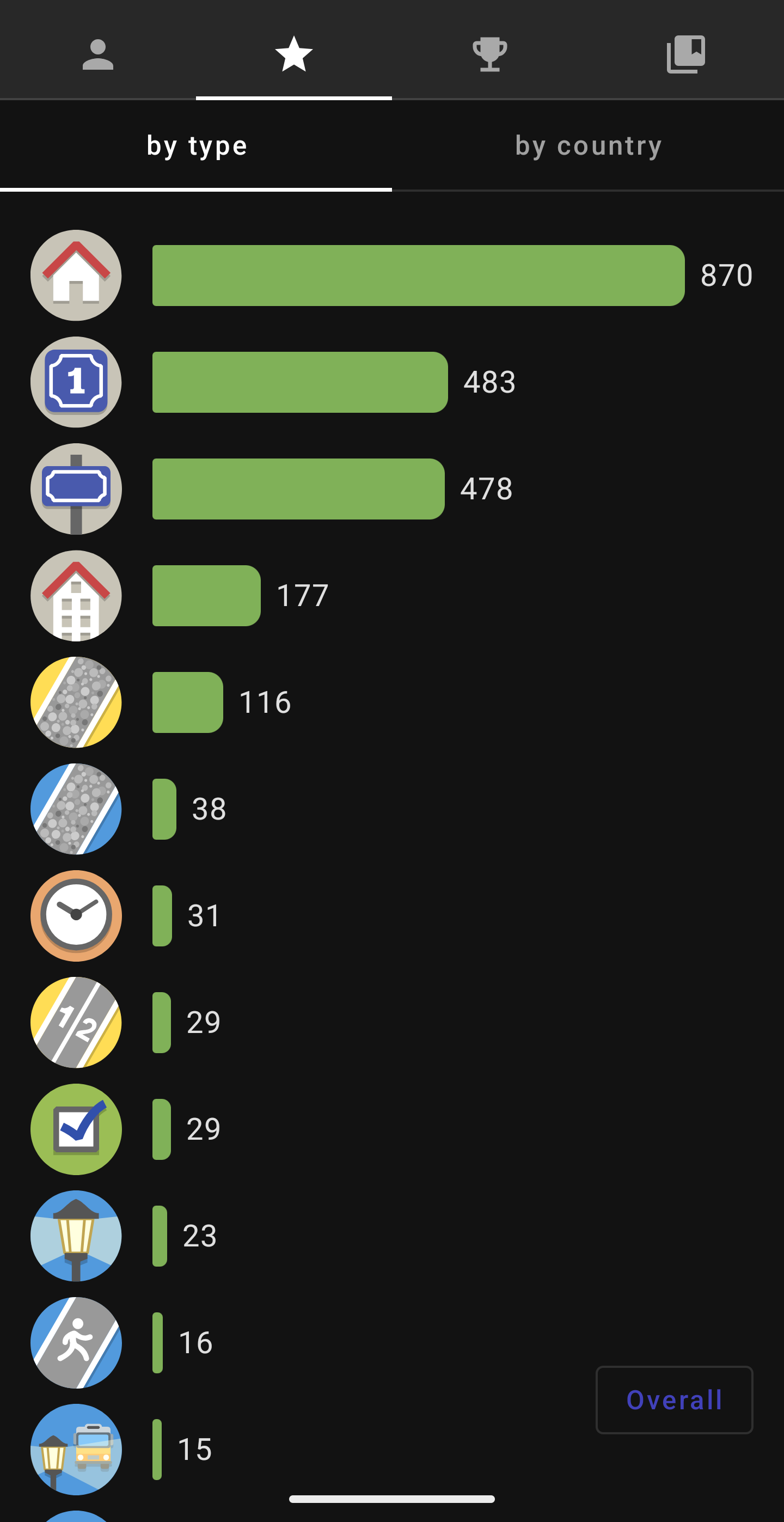
Task: Open the house icon with 870
Action: click(x=76, y=276)
